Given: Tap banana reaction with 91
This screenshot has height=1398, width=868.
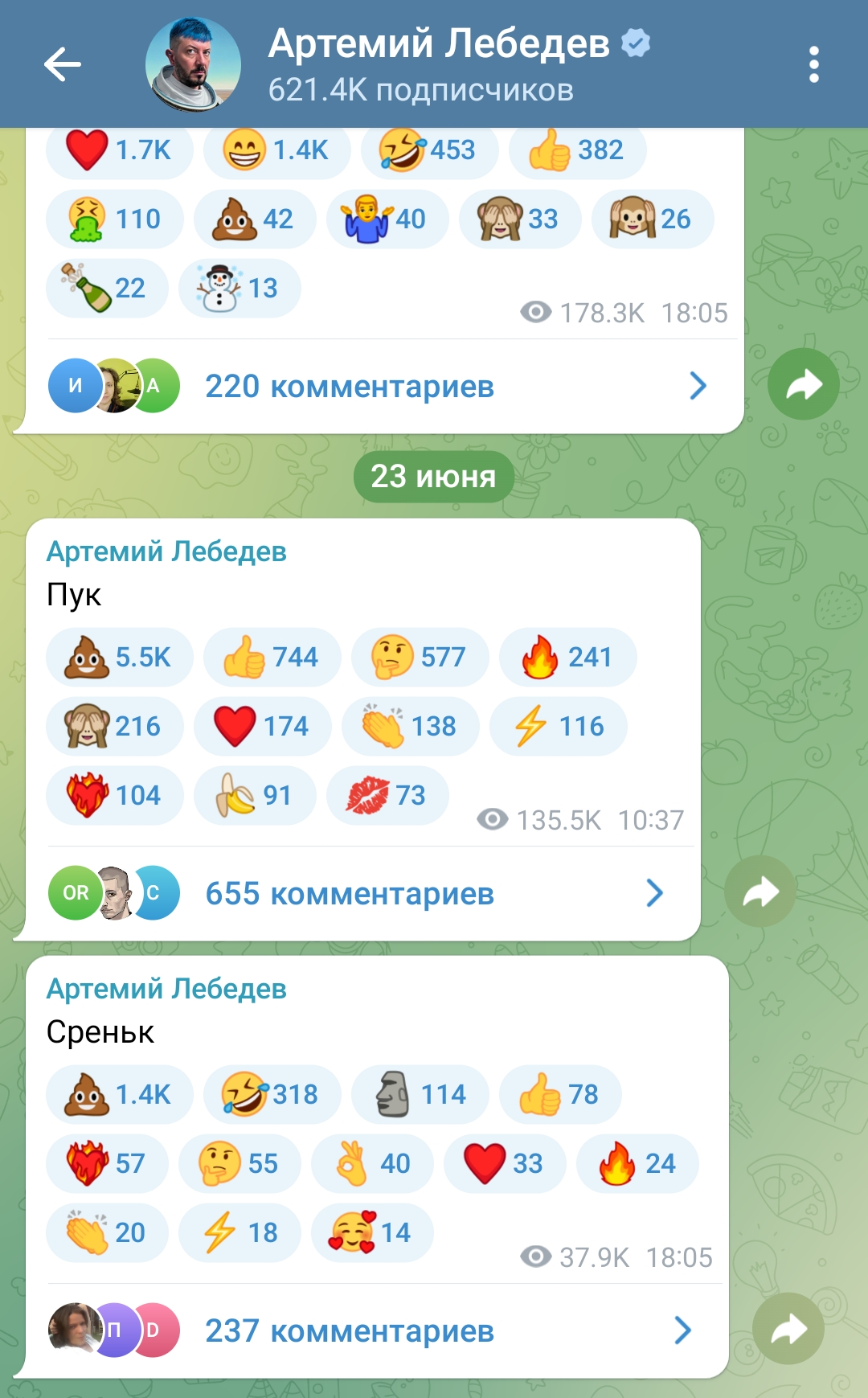Looking at the screenshot, I should [x=255, y=795].
